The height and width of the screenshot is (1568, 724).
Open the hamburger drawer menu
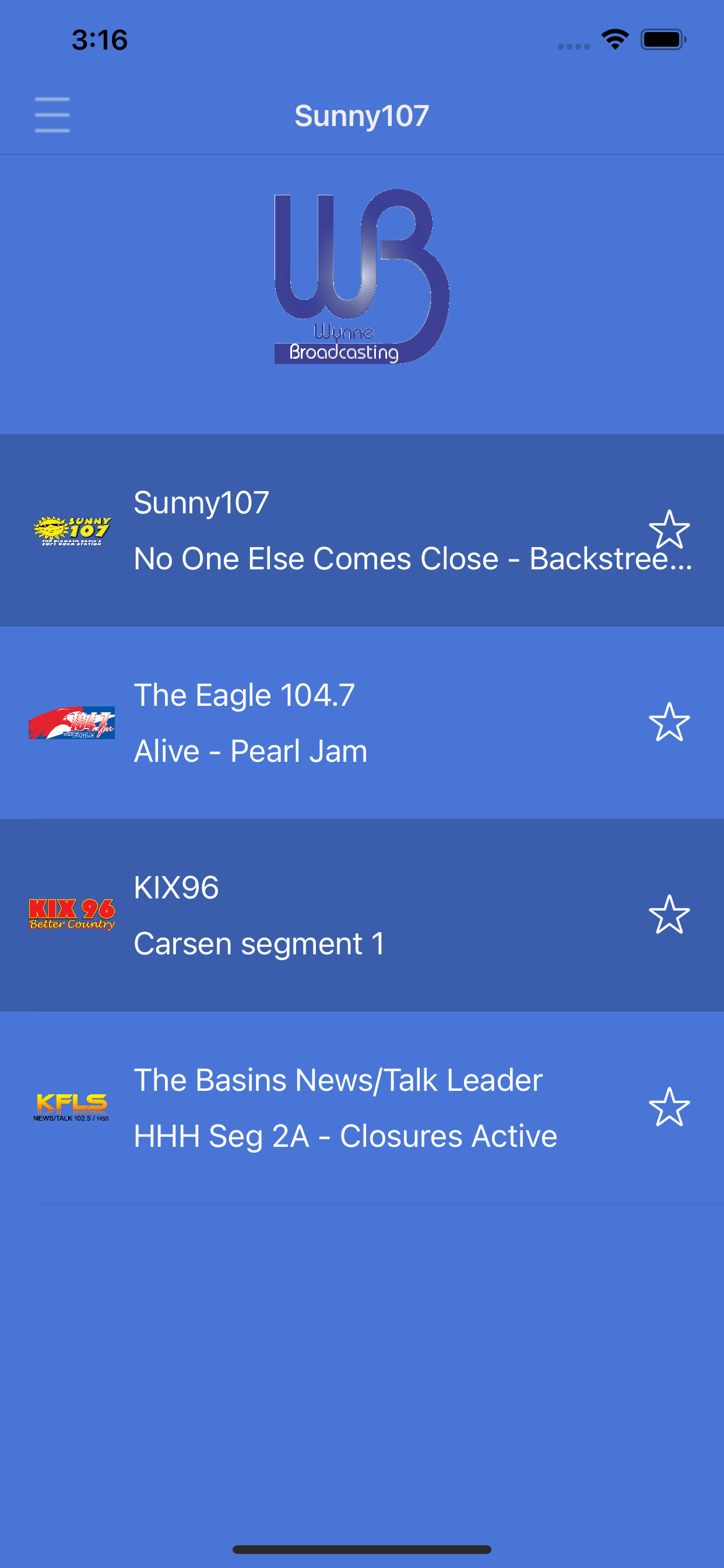pyautogui.click(x=52, y=114)
